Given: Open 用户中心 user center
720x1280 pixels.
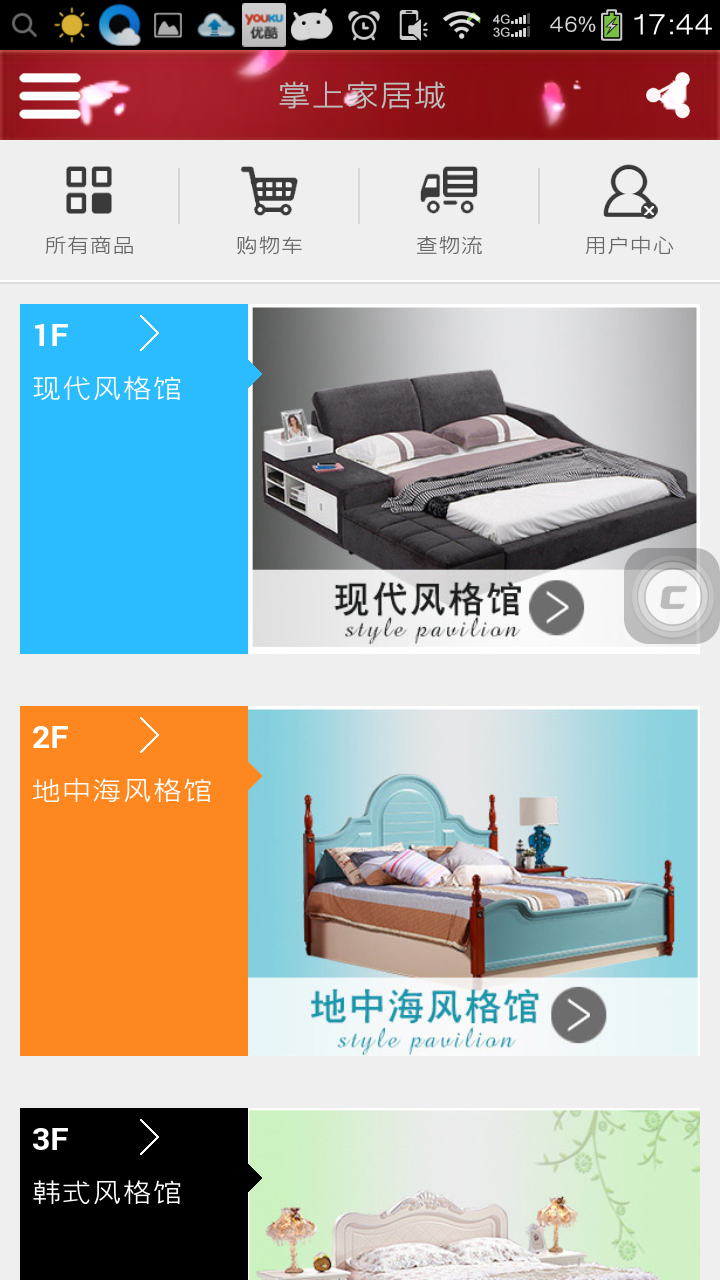Looking at the screenshot, I should [x=629, y=211].
